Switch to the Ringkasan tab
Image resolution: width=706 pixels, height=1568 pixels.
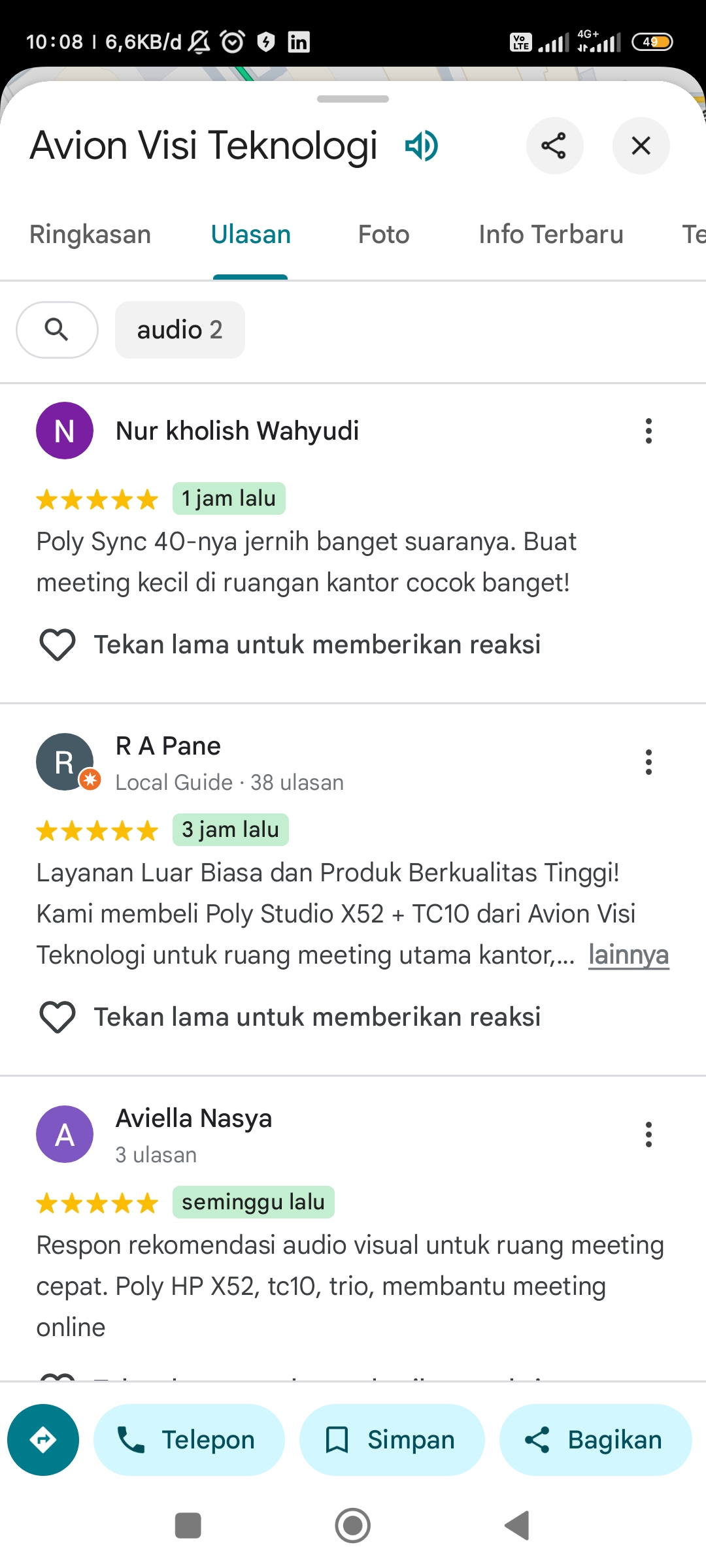[90, 235]
